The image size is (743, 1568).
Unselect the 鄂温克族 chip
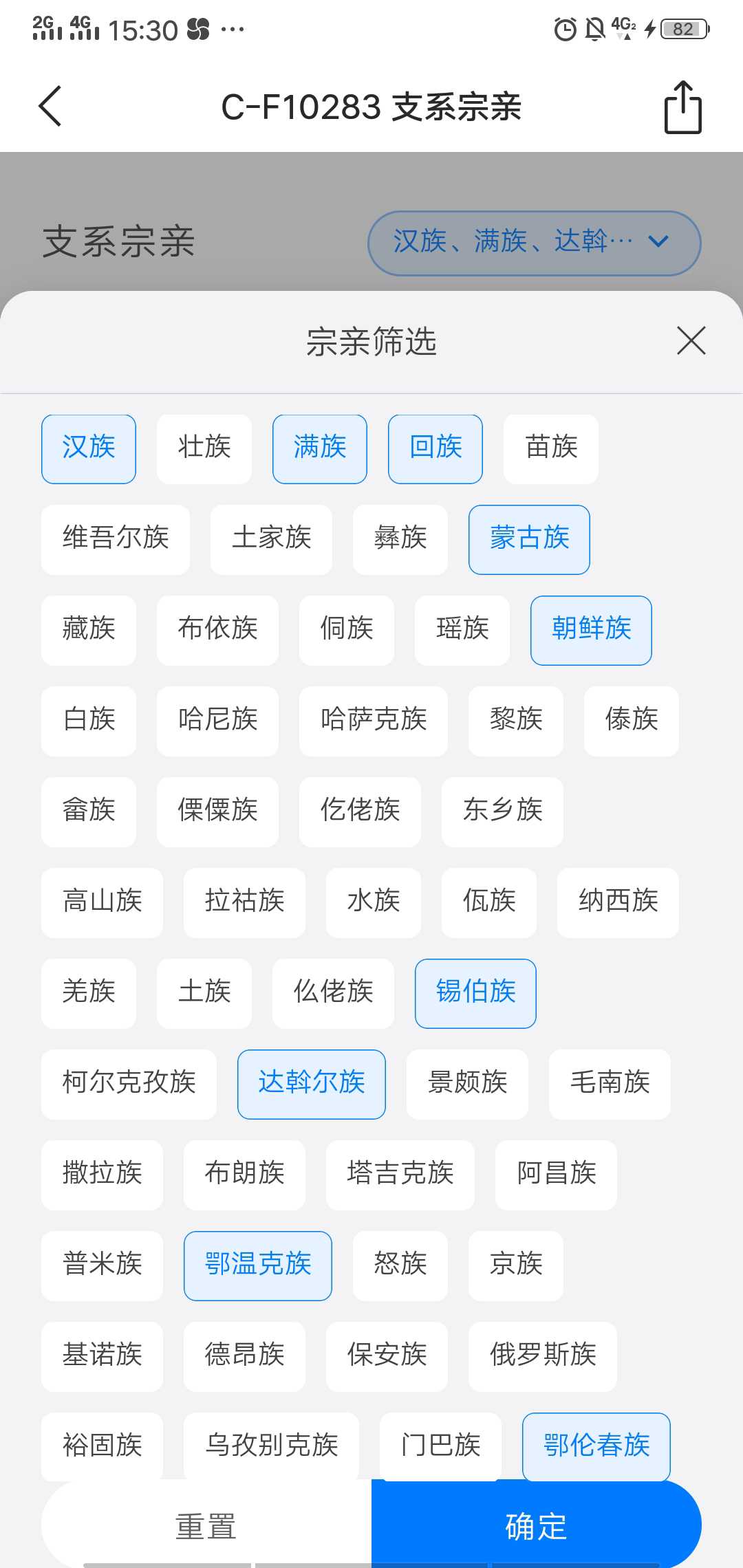tap(258, 1266)
